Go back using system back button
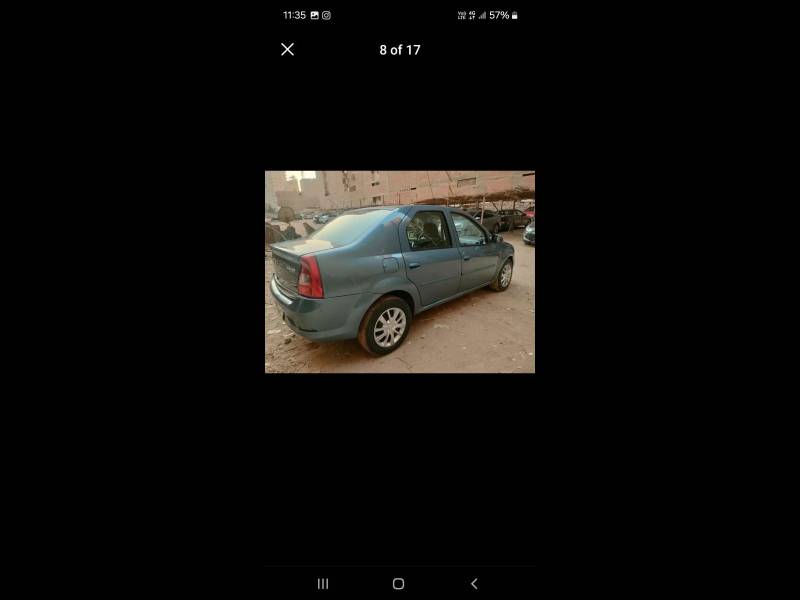Viewport: 800px width, 600px height. tap(474, 584)
